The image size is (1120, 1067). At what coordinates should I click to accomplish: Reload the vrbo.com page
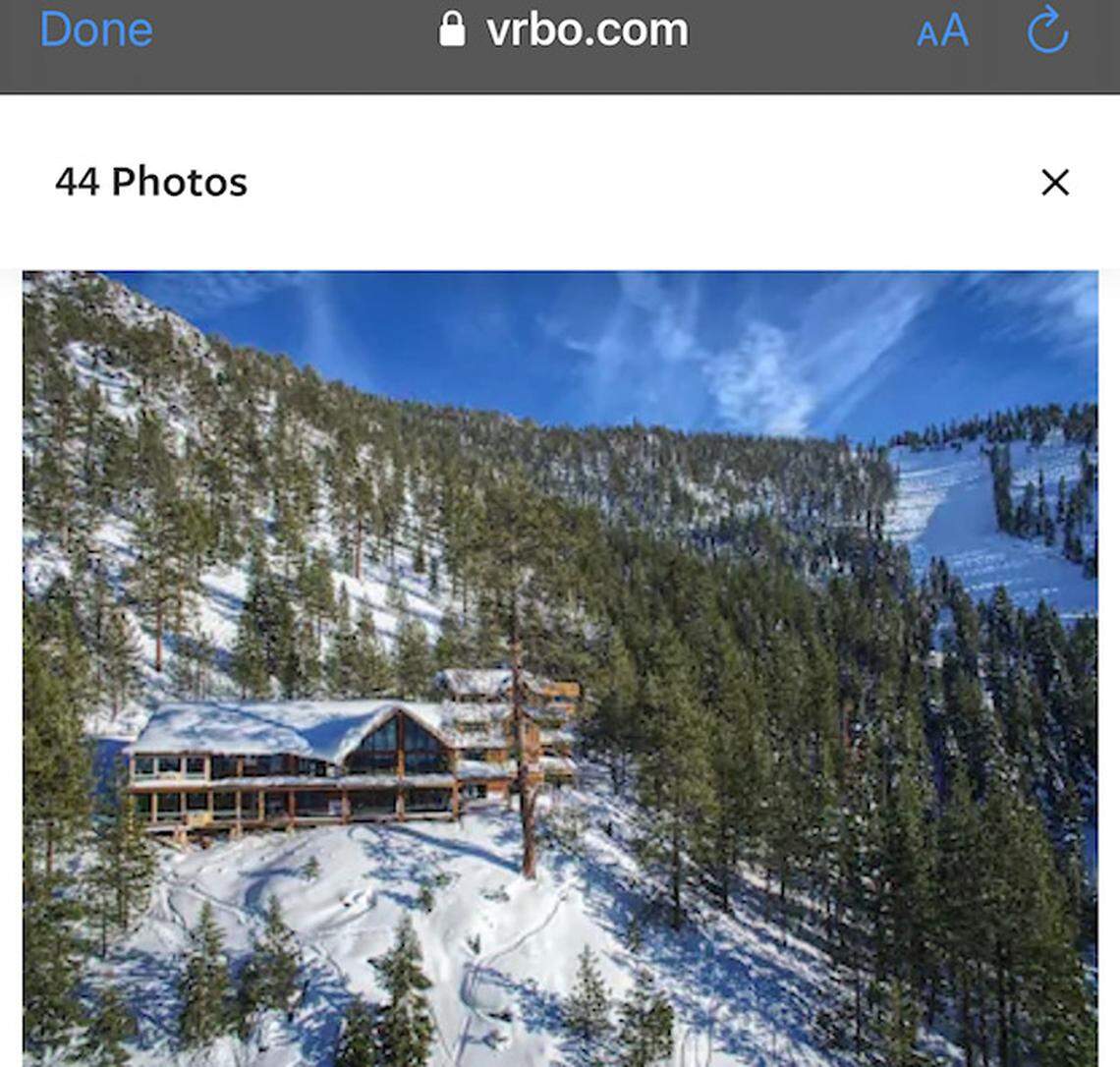point(1047,29)
